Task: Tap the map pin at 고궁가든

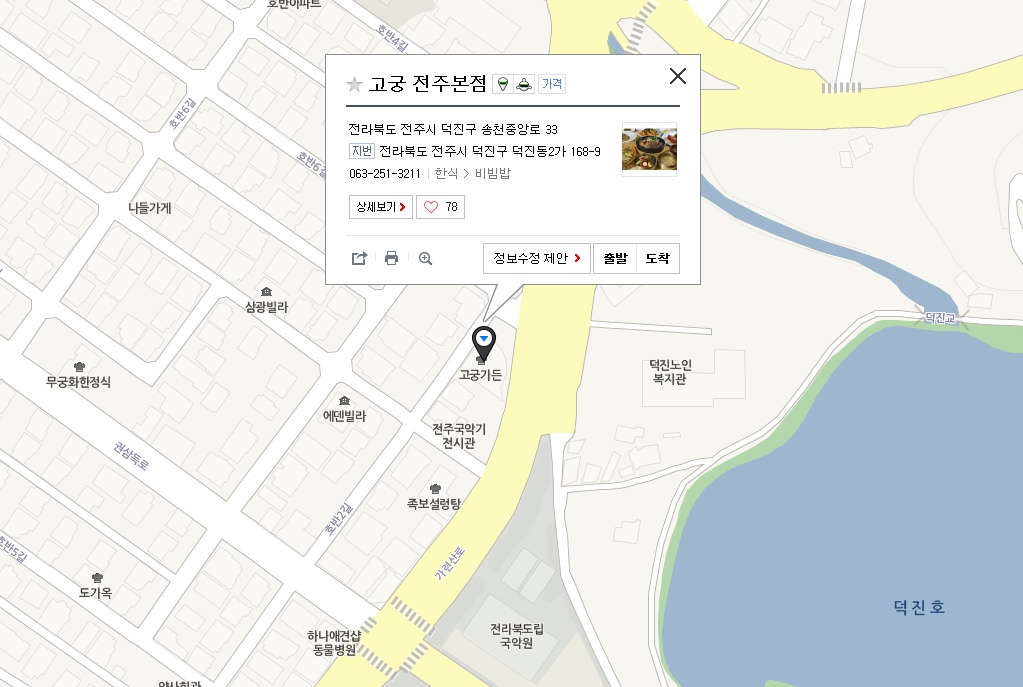Action: pyautogui.click(x=485, y=343)
